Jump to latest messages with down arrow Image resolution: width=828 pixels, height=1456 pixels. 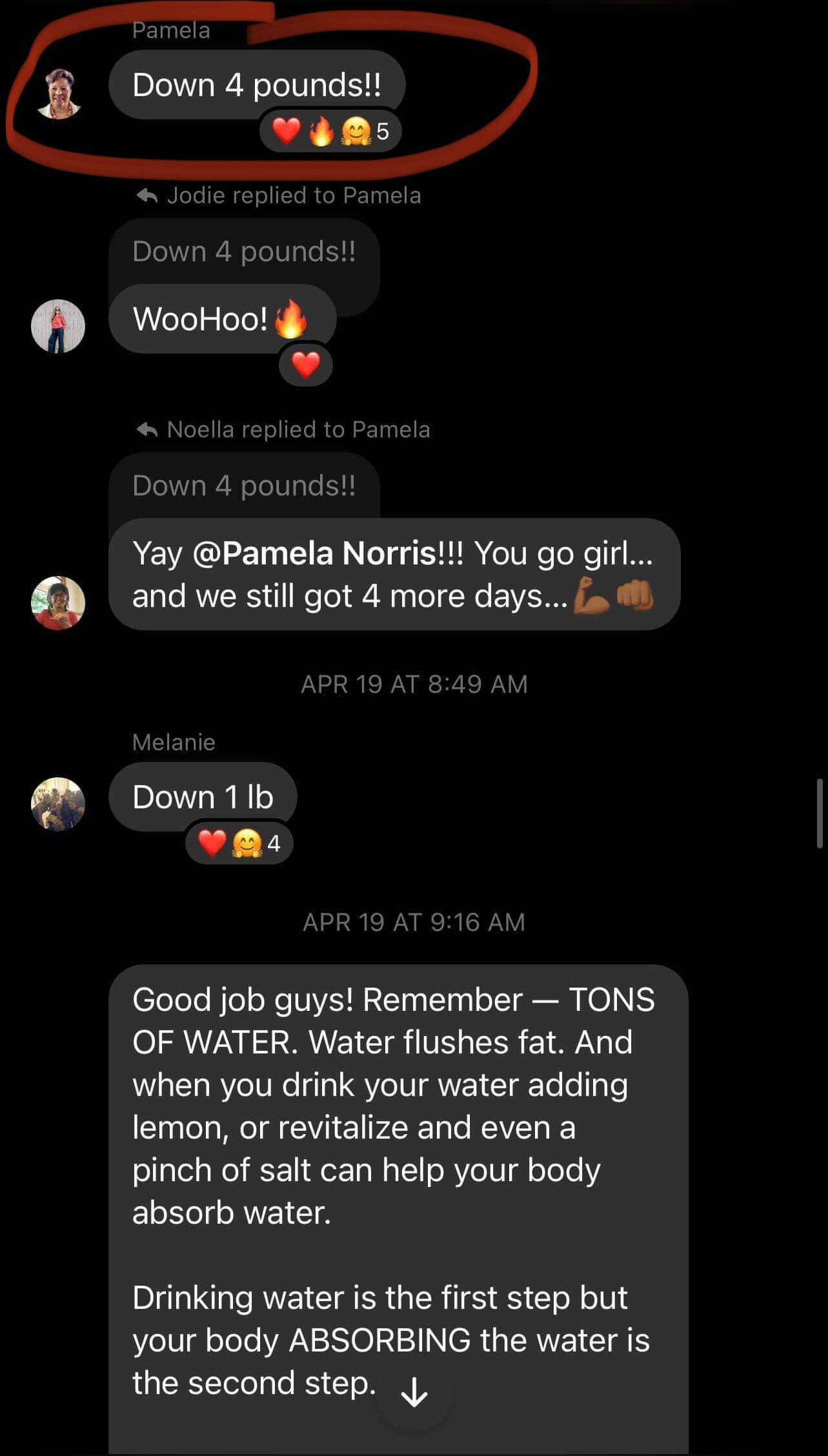tap(414, 1392)
